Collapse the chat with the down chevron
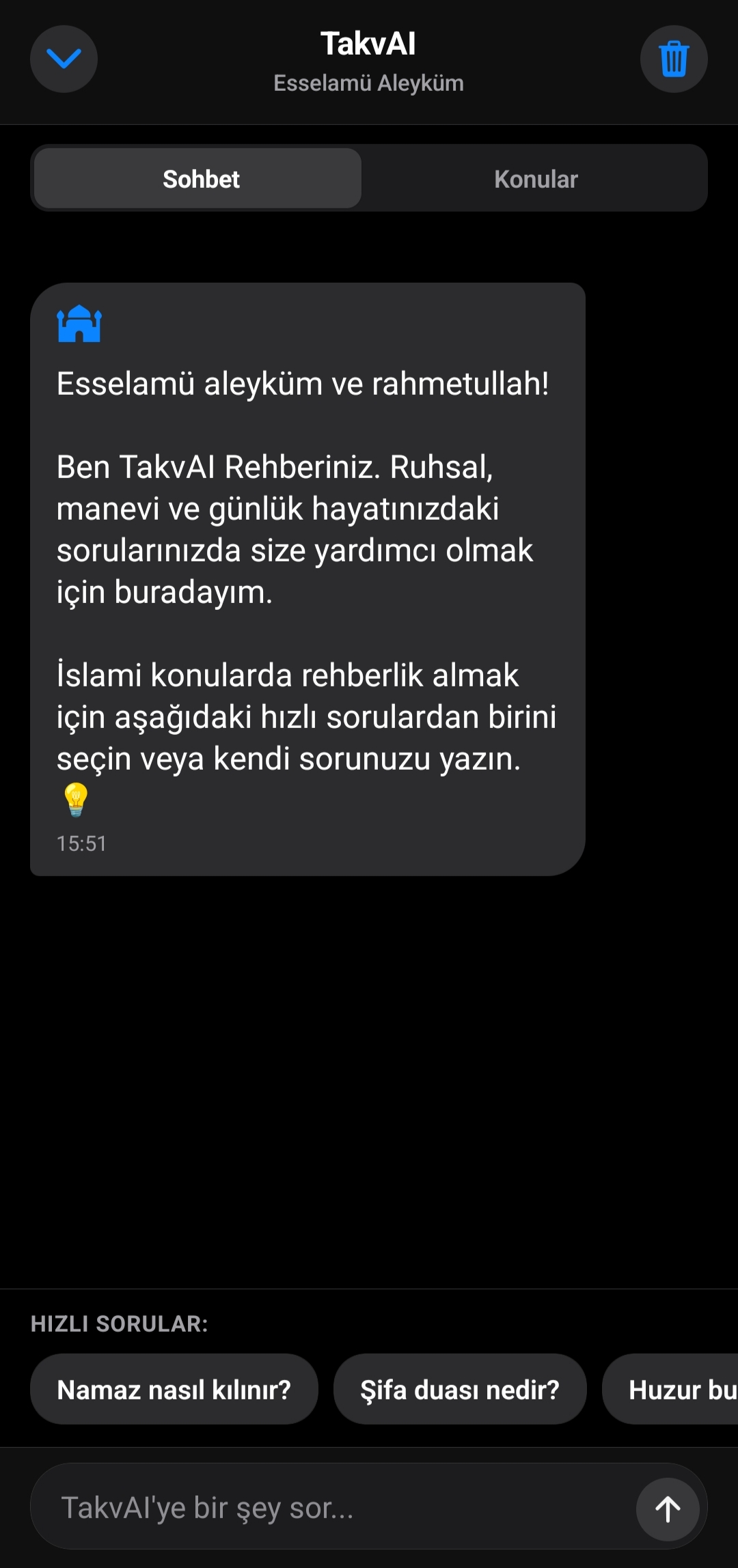The width and height of the screenshot is (738, 1568). [64, 59]
